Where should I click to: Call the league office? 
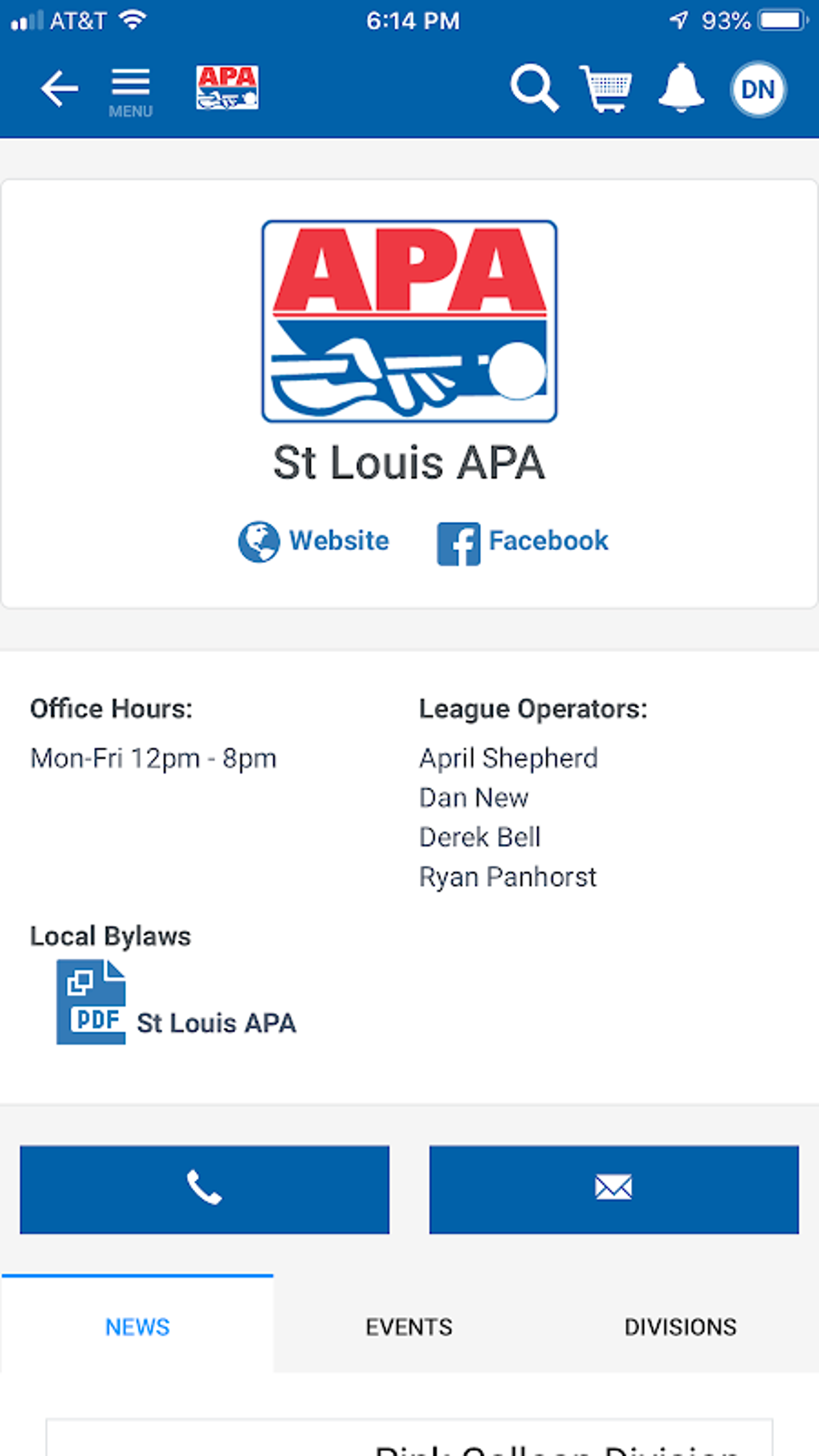[205, 1189]
